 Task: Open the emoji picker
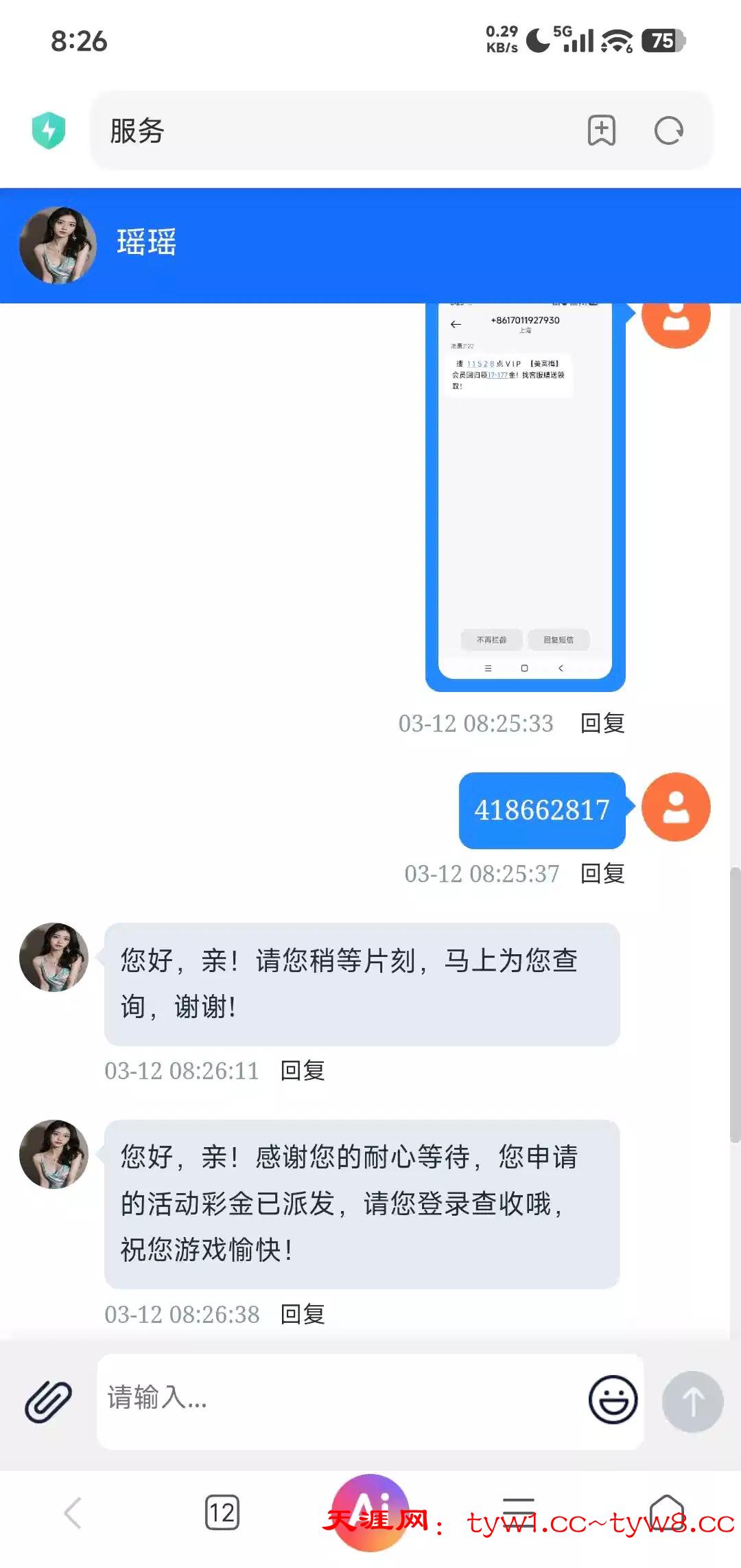click(613, 1400)
